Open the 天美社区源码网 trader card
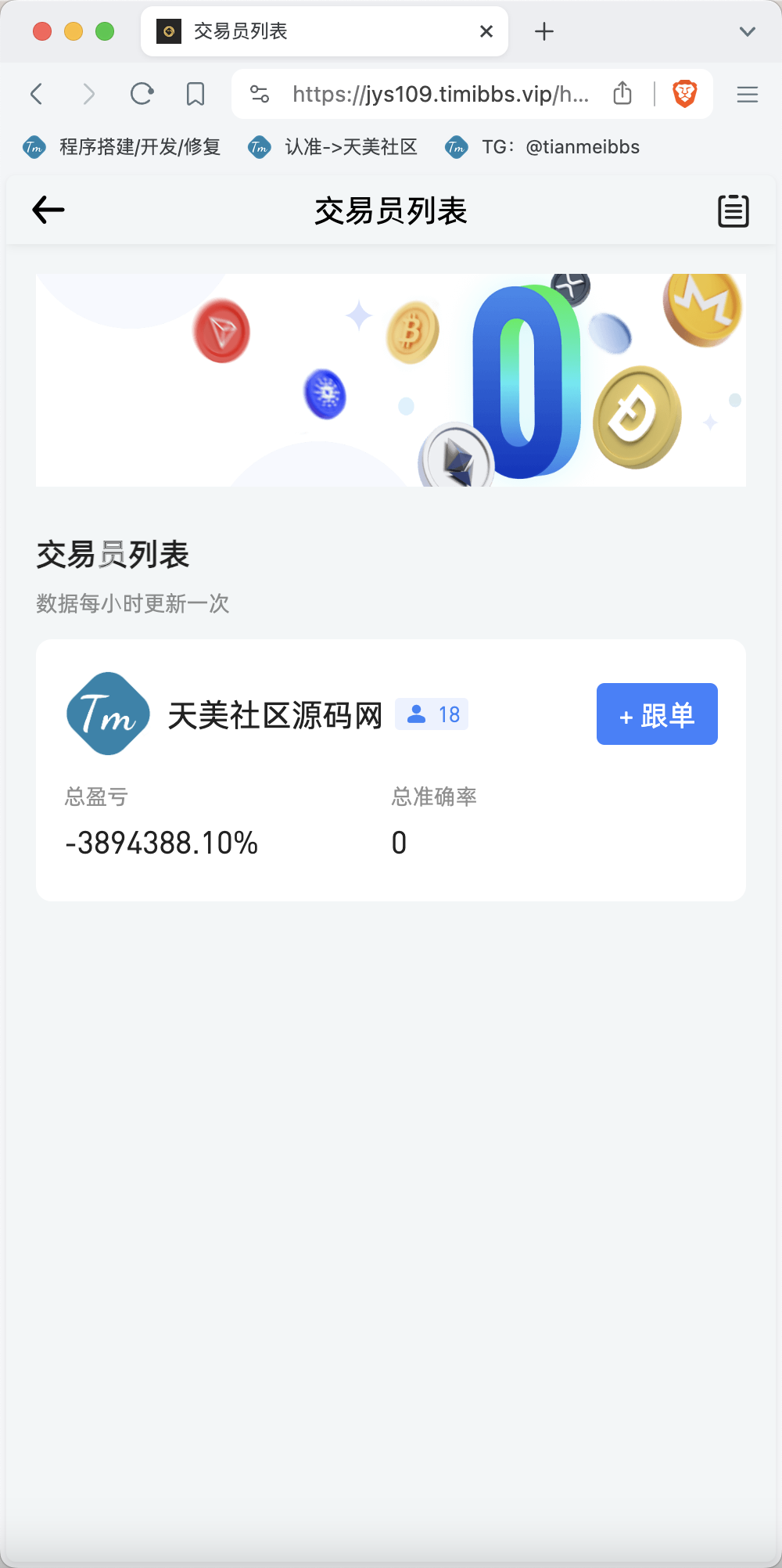 click(x=274, y=715)
